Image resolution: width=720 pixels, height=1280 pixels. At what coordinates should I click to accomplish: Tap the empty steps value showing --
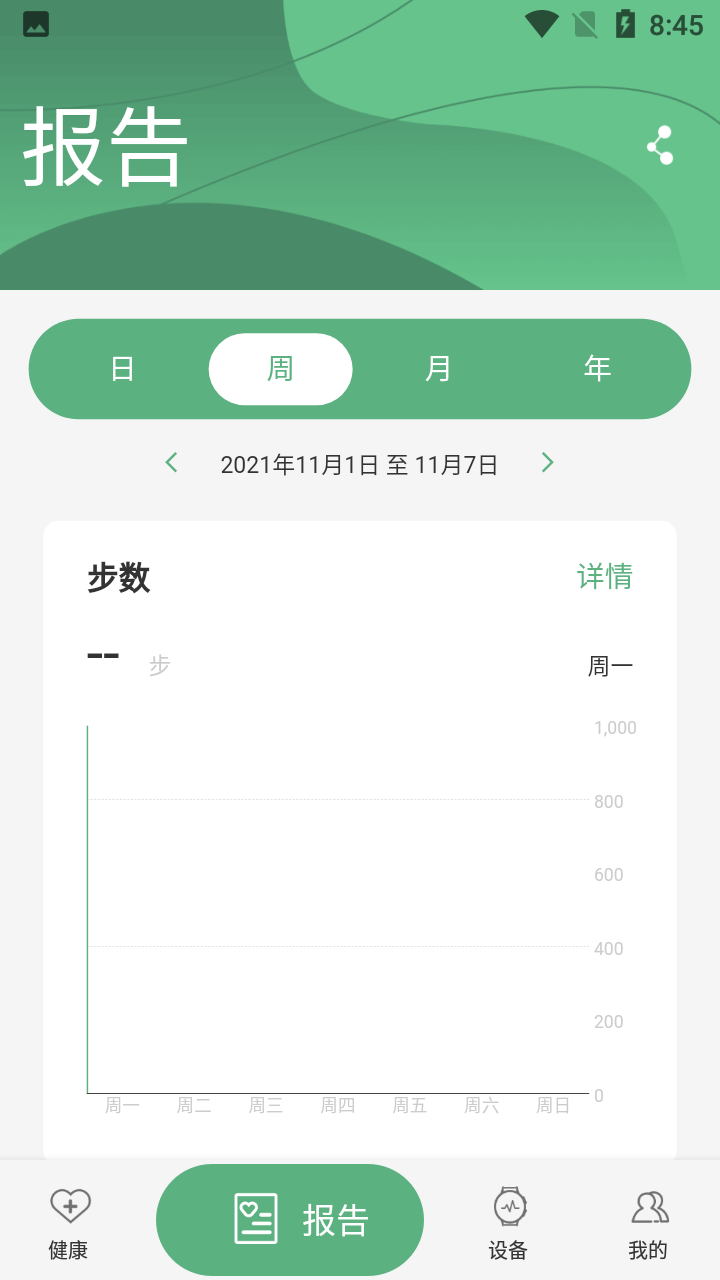(103, 656)
